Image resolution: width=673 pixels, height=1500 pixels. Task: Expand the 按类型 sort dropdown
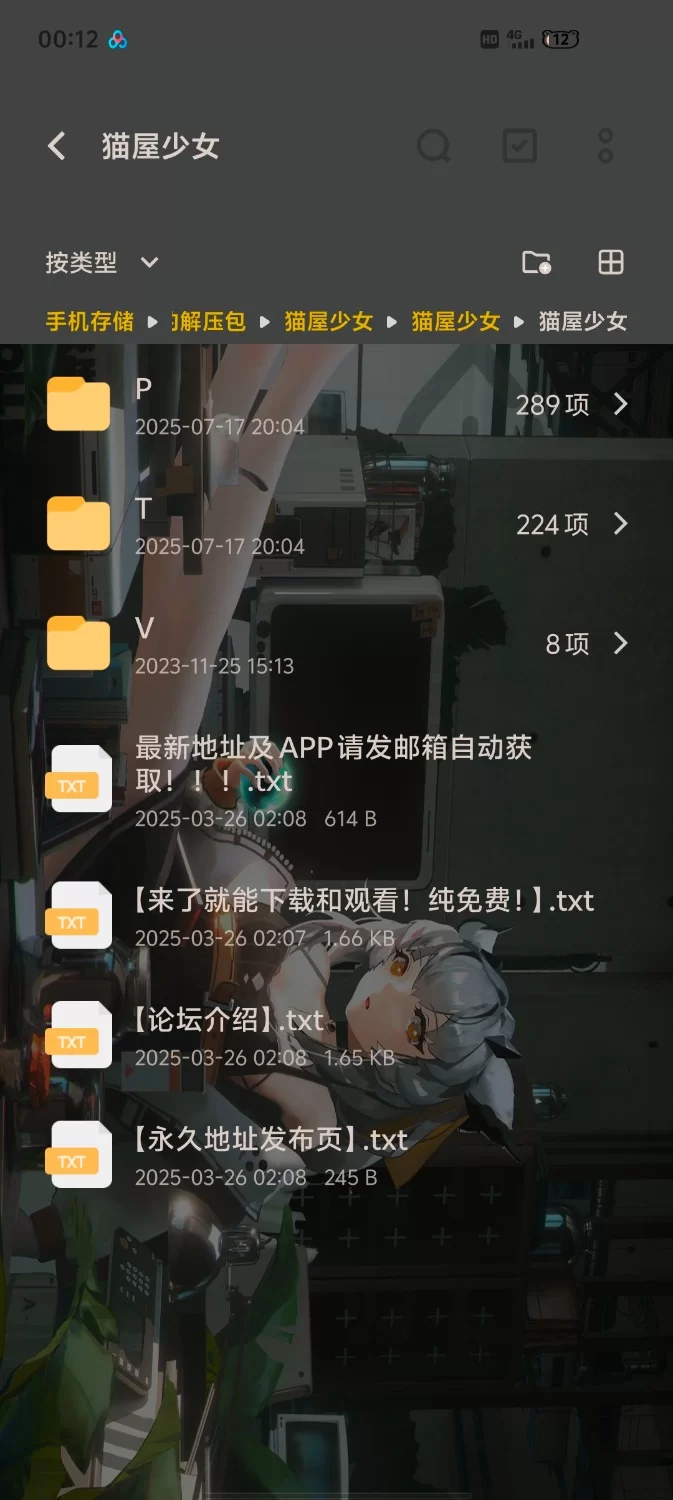tap(102, 263)
